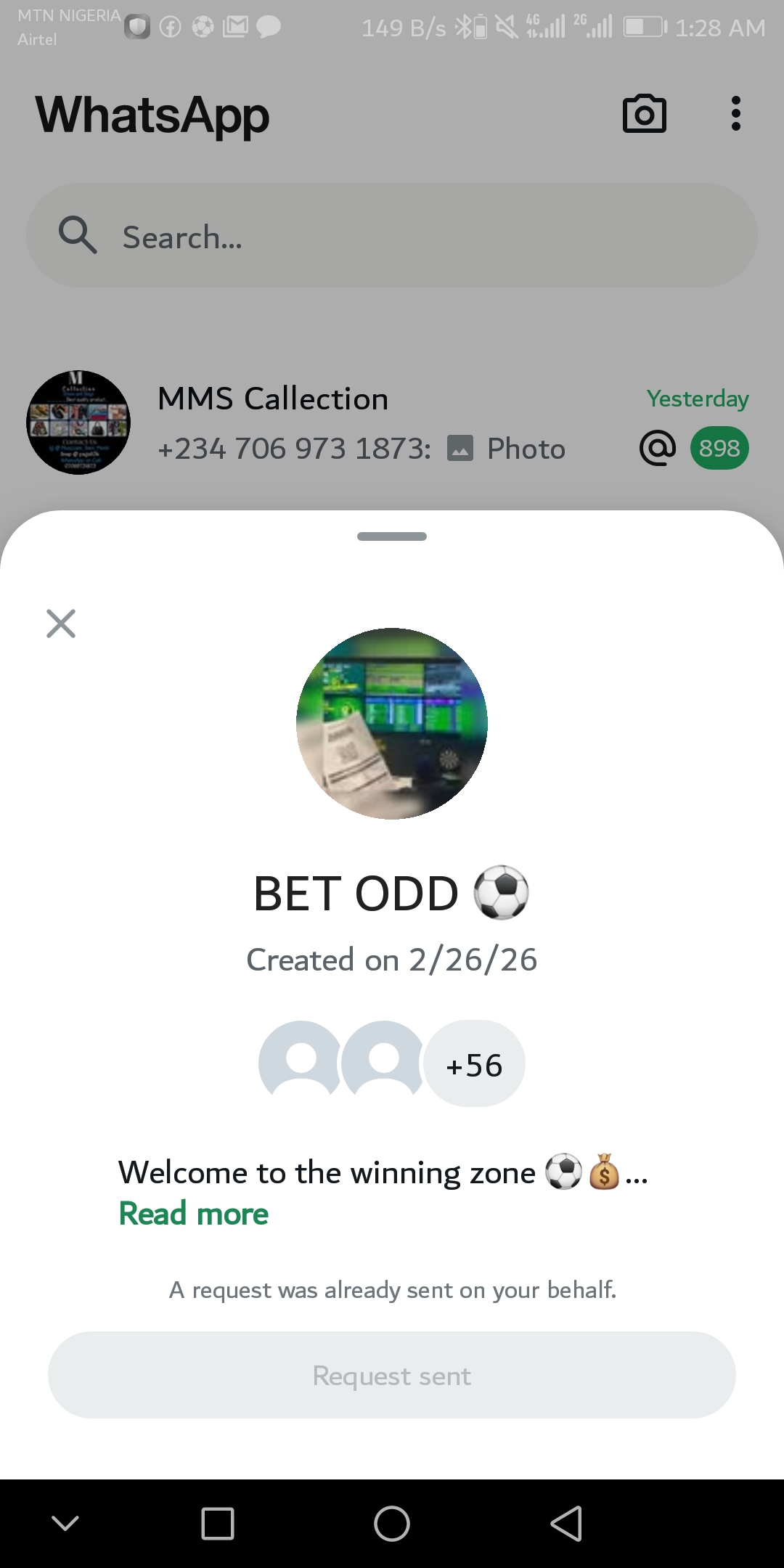View the +56 group members list
The height and width of the screenshot is (1568, 784).
[x=474, y=1065]
